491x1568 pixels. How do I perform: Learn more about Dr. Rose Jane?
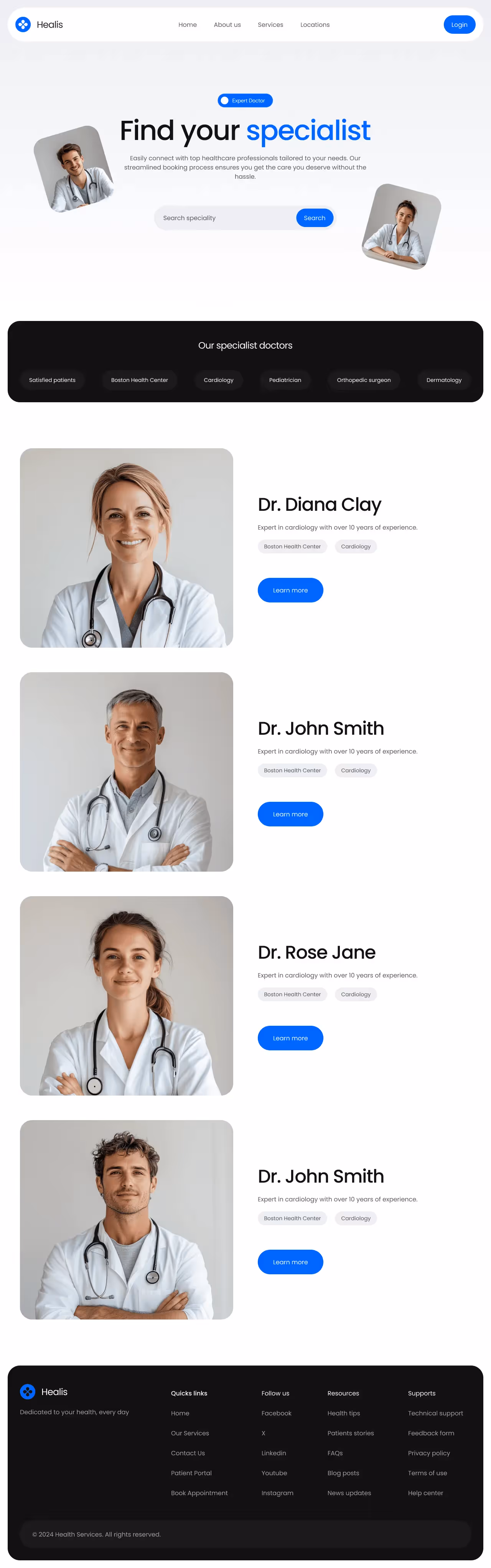click(290, 1038)
